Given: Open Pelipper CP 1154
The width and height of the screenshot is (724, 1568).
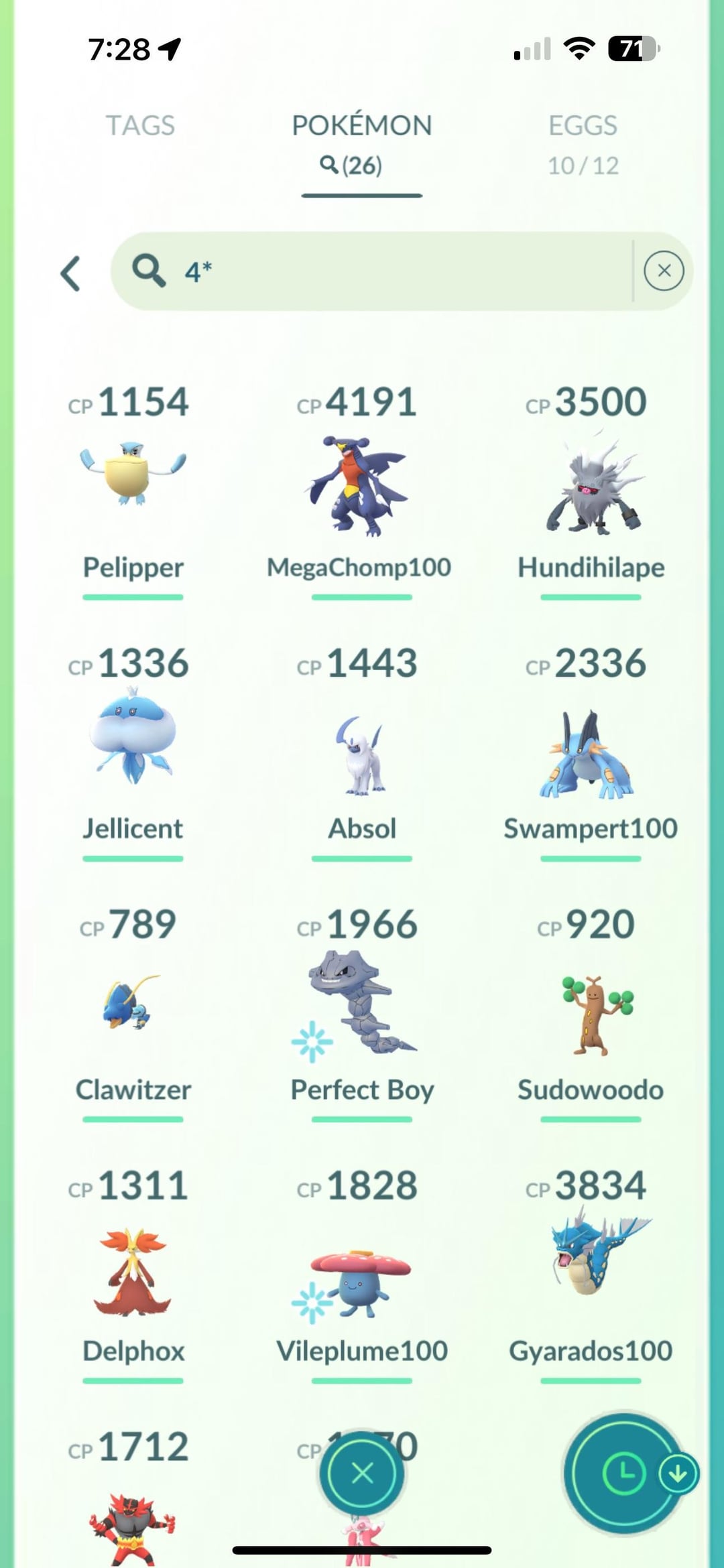Looking at the screenshot, I should (x=133, y=482).
